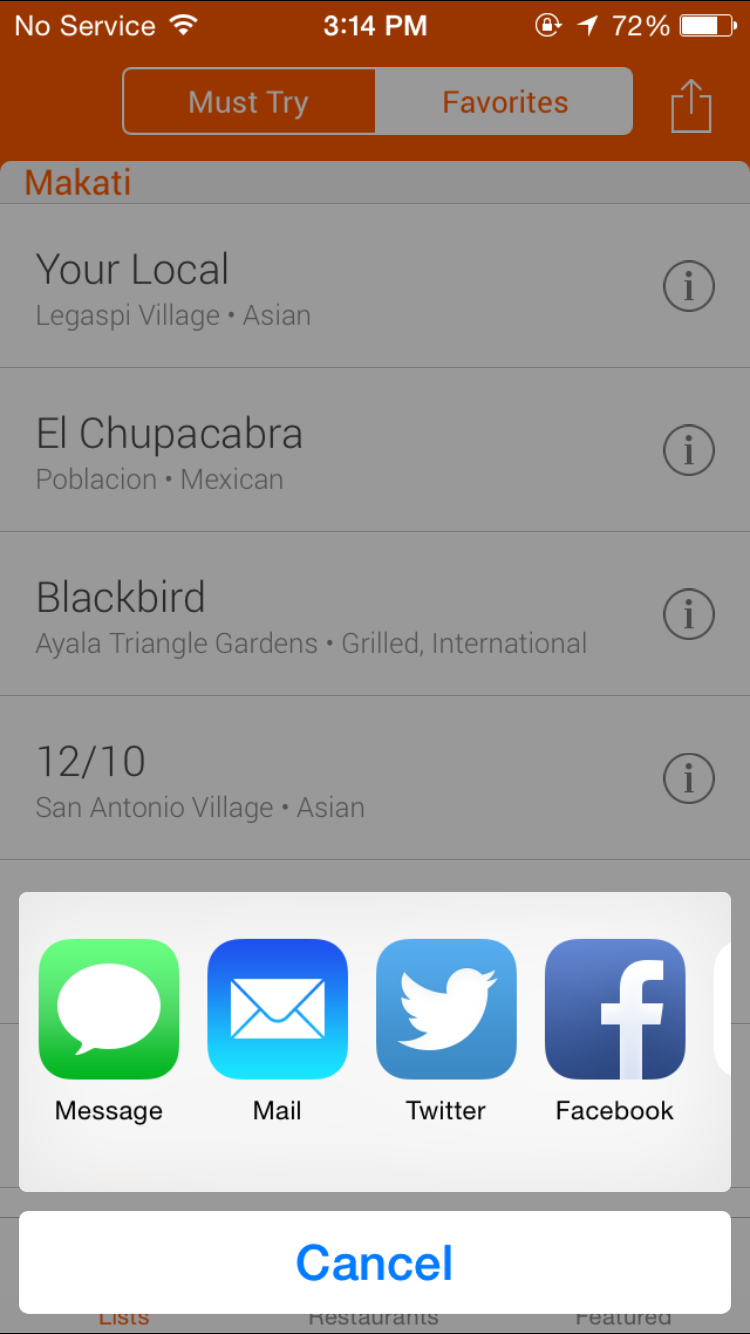Tap the share icon in top bar
The height and width of the screenshot is (1334, 750).
click(x=691, y=104)
